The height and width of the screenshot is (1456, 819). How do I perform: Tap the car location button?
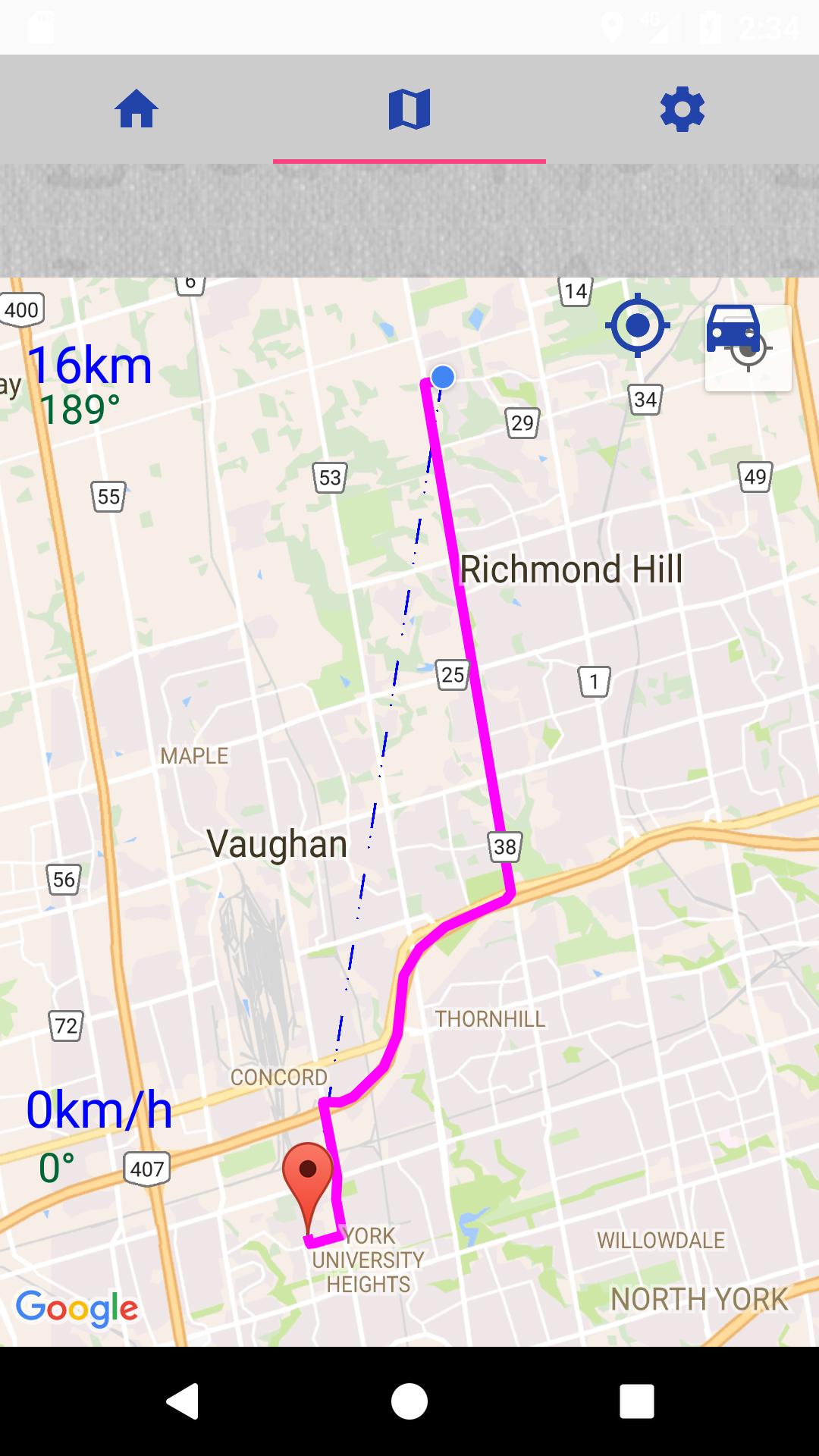(748, 347)
